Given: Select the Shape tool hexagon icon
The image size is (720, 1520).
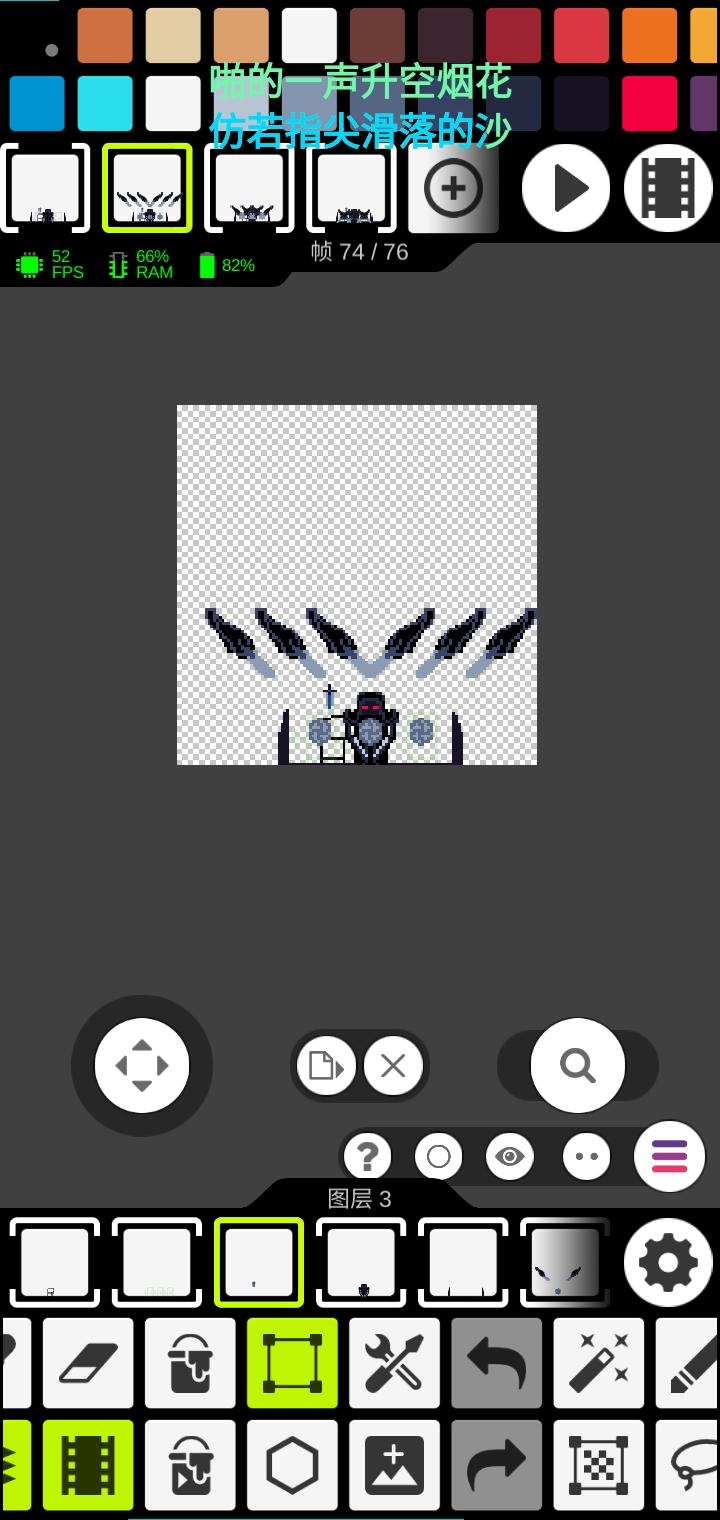Looking at the screenshot, I should pyautogui.click(x=292, y=1465).
